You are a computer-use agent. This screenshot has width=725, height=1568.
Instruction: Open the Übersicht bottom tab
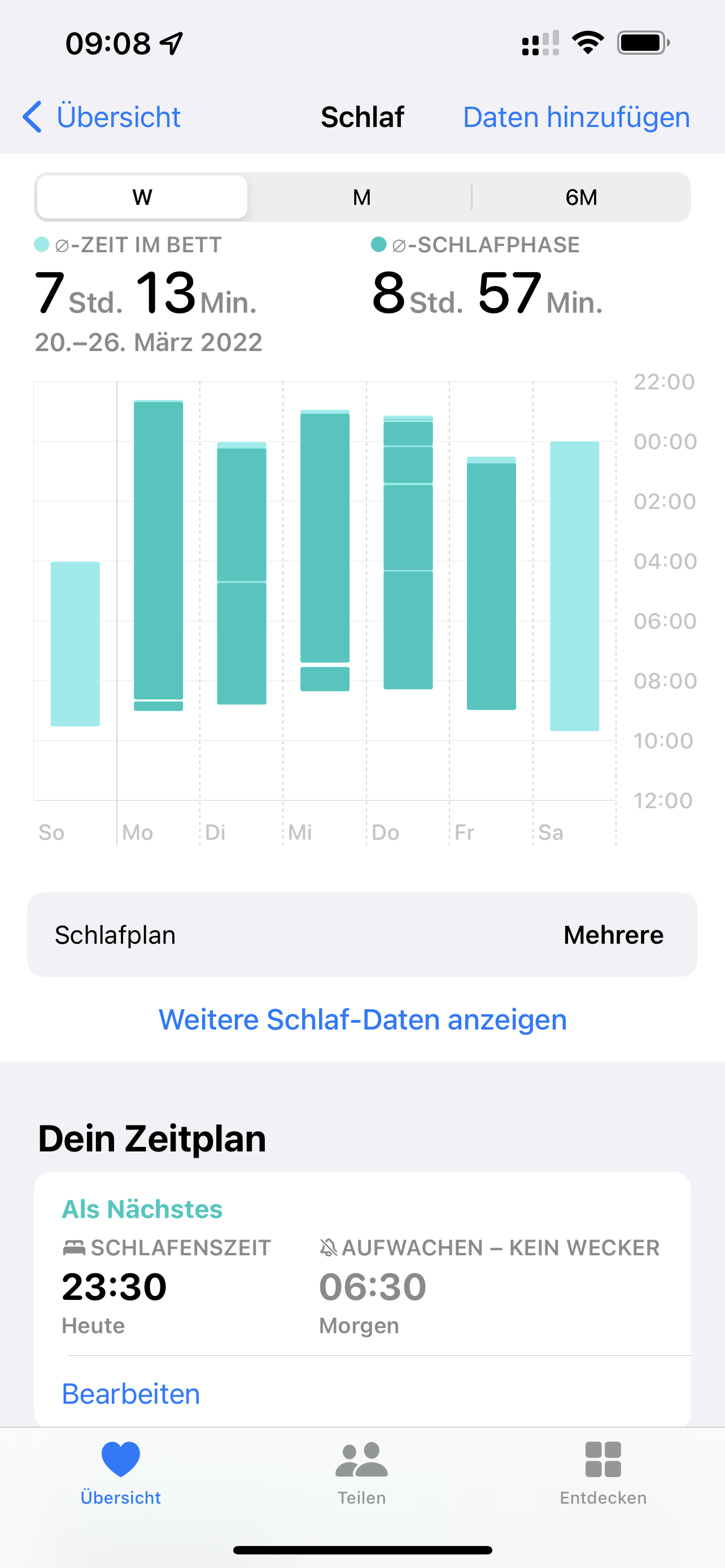click(x=120, y=1473)
